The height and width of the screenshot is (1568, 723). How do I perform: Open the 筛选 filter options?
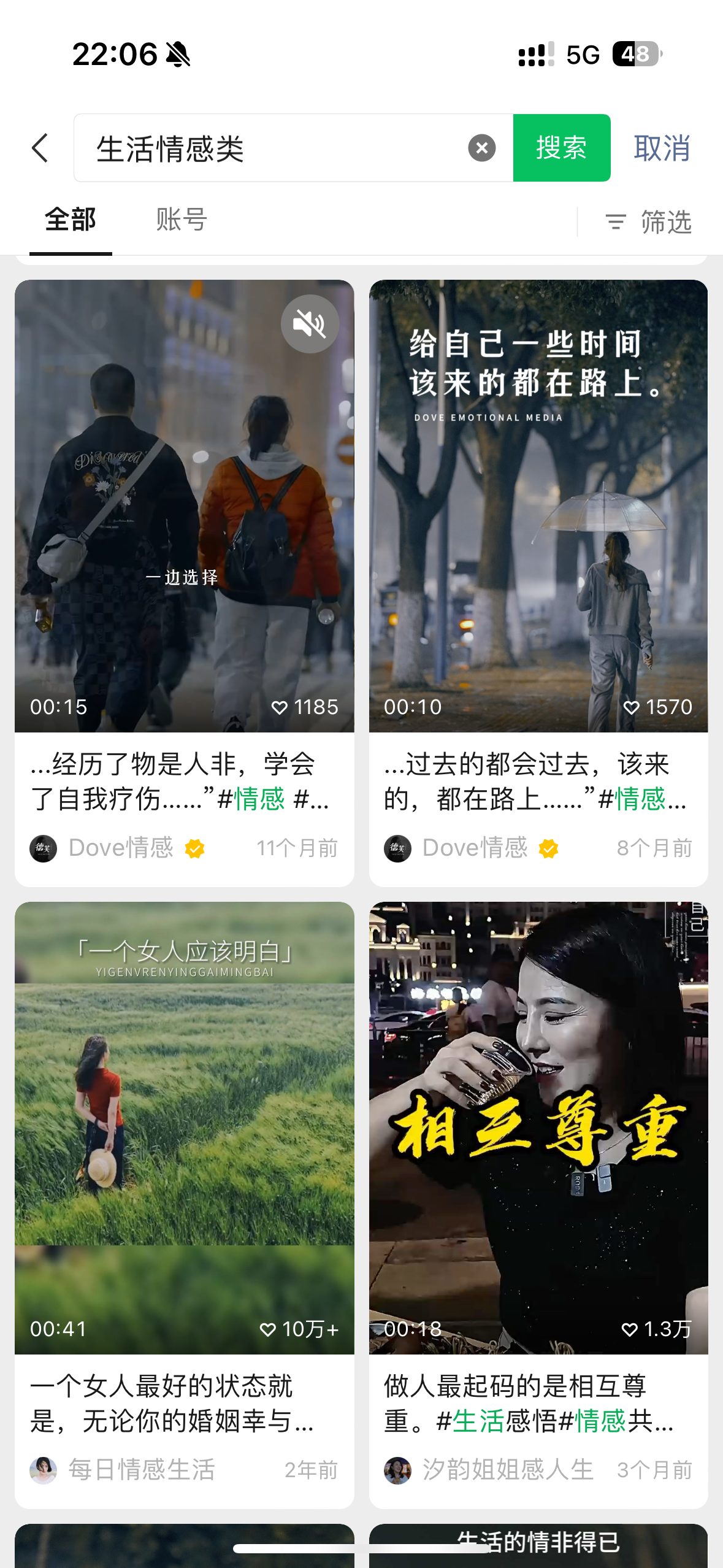click(649, 221)
